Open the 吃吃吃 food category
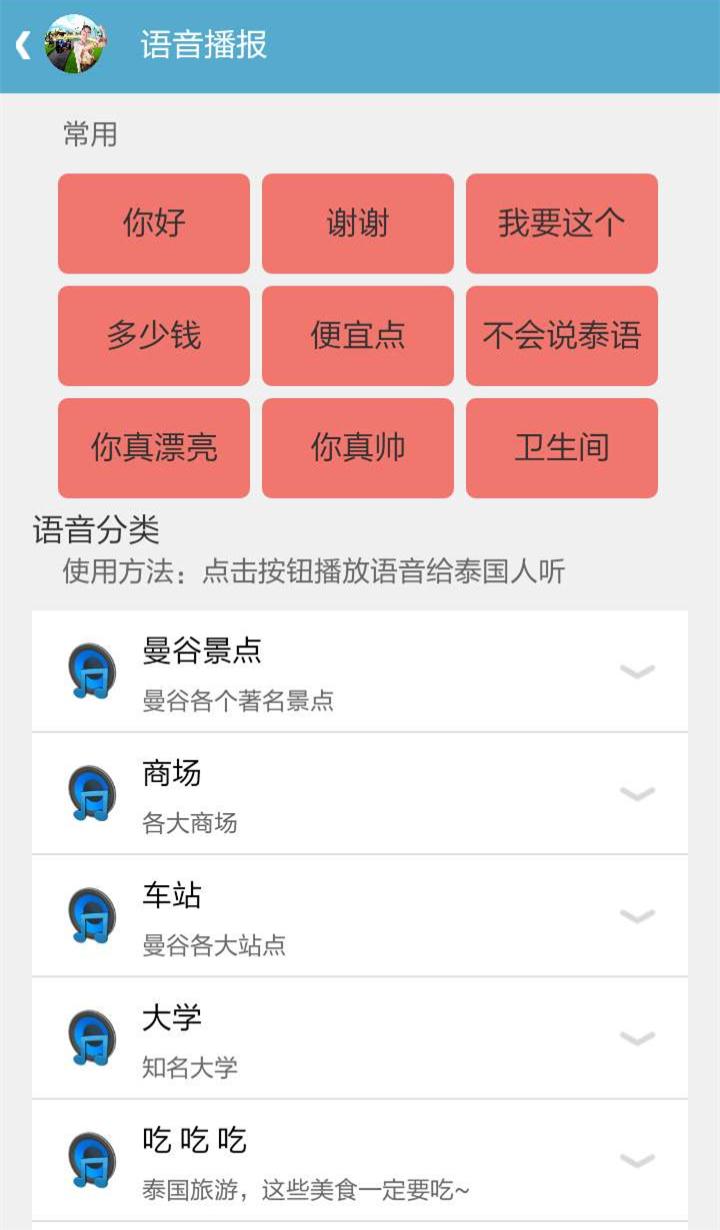 [360, 1160]
